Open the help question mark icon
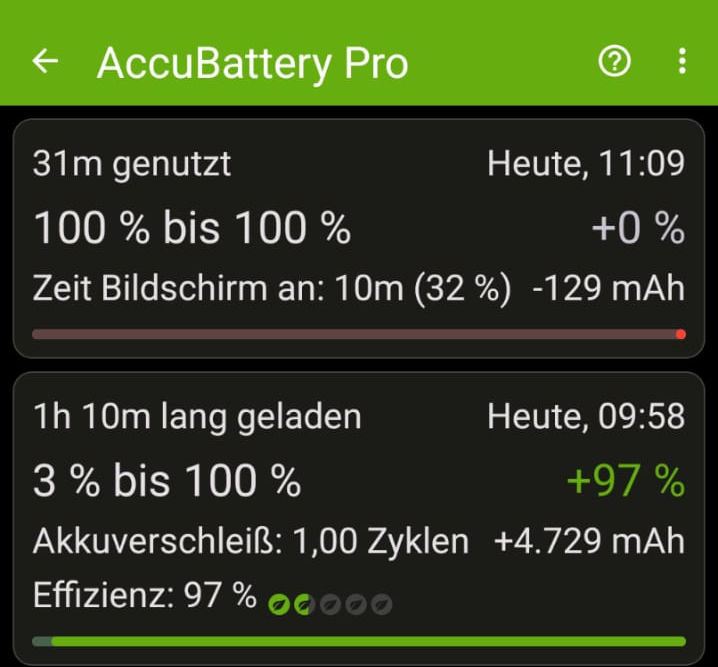 coord(614,62)
